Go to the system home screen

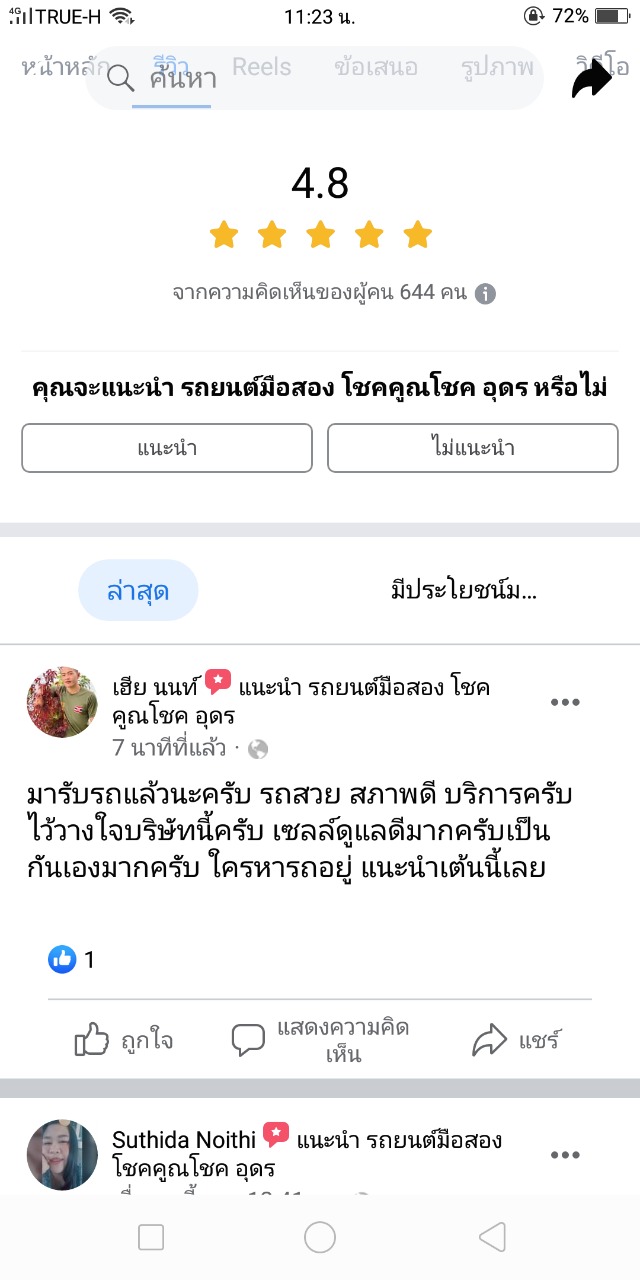pos(320,1238)
